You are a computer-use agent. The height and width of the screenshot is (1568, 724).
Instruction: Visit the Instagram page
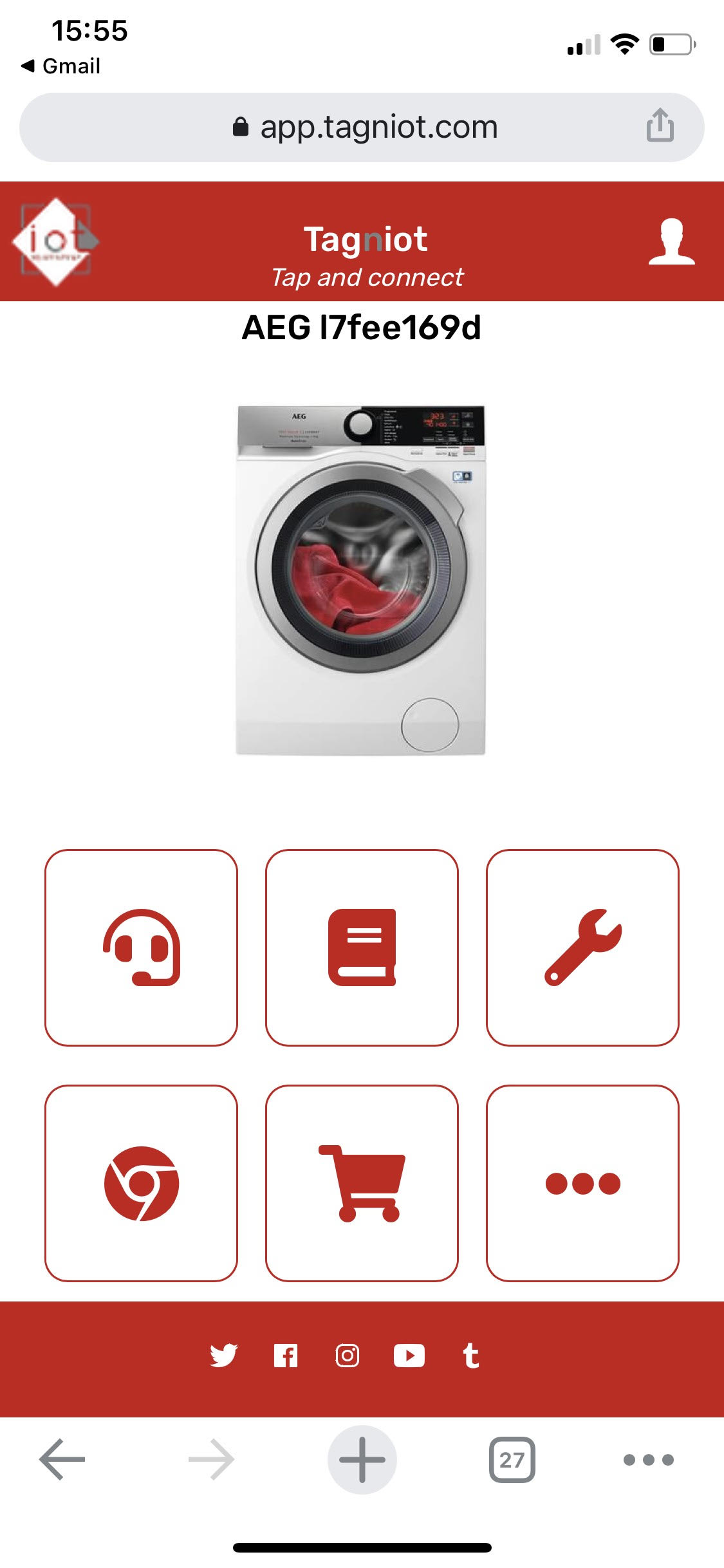click(x=348, y=1356)
